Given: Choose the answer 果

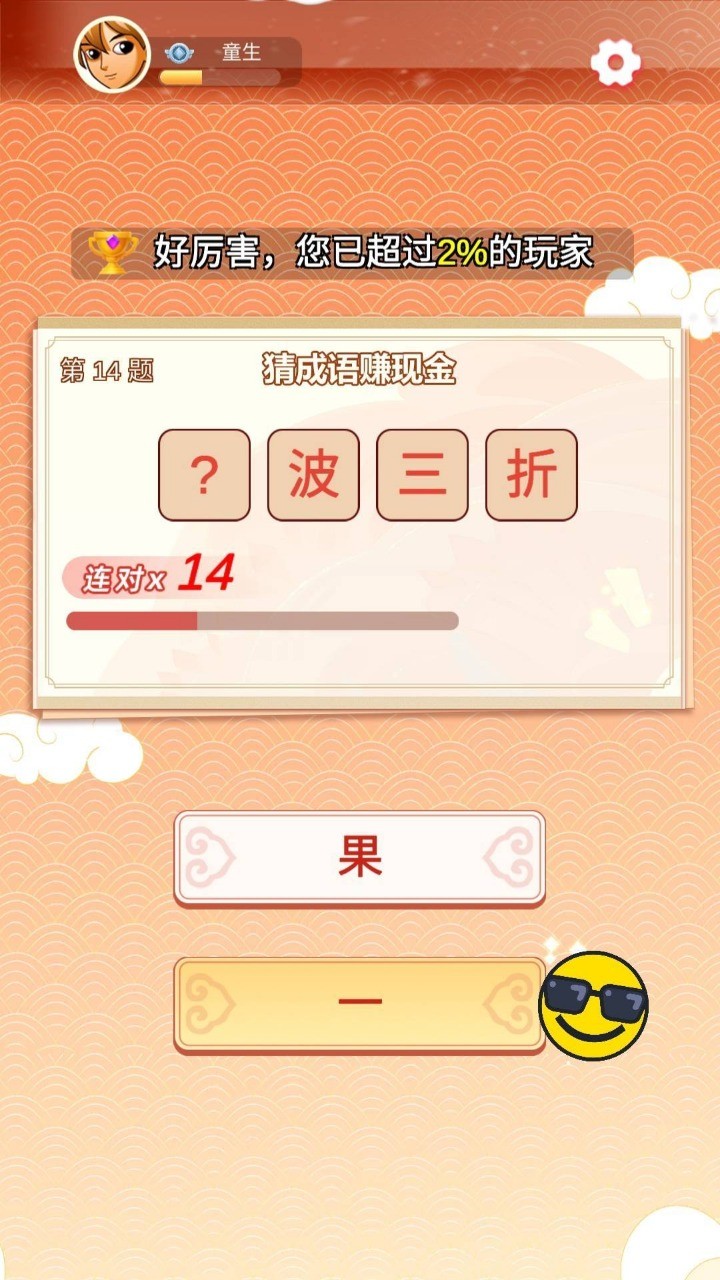Looking at the screenshot, I should pos(360,858).
